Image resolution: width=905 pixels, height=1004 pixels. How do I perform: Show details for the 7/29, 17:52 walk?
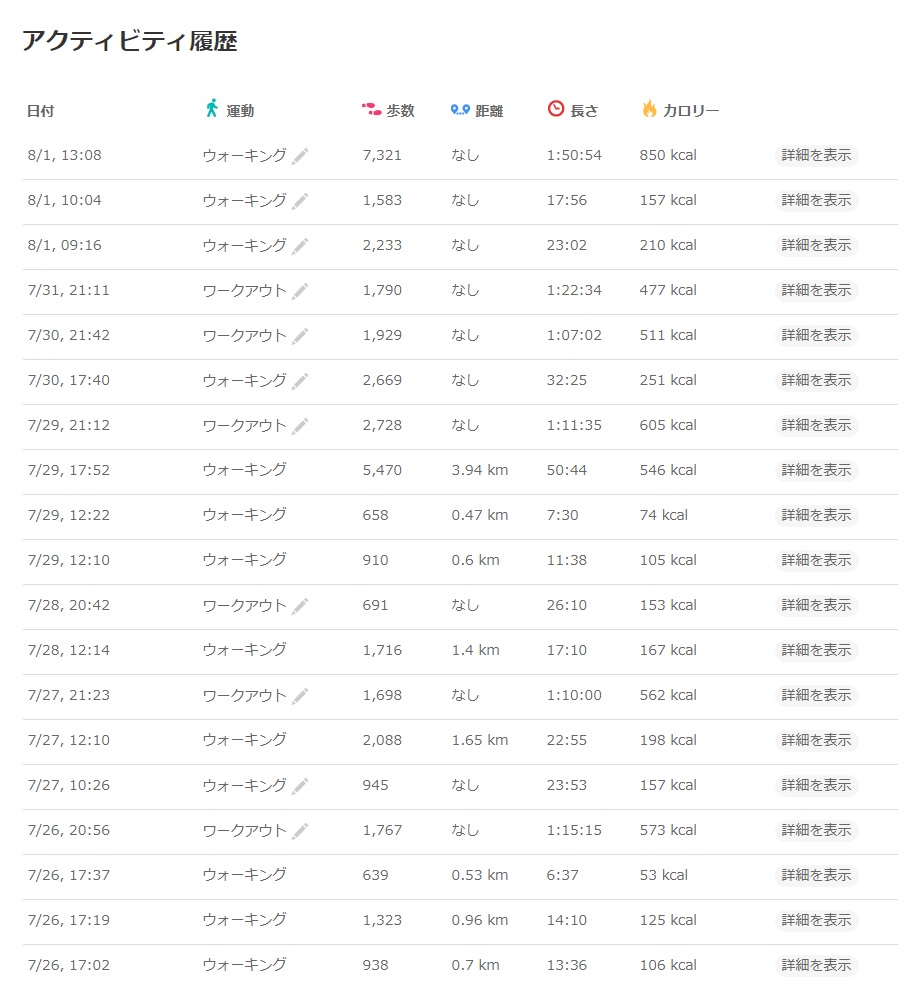point(816,470)
